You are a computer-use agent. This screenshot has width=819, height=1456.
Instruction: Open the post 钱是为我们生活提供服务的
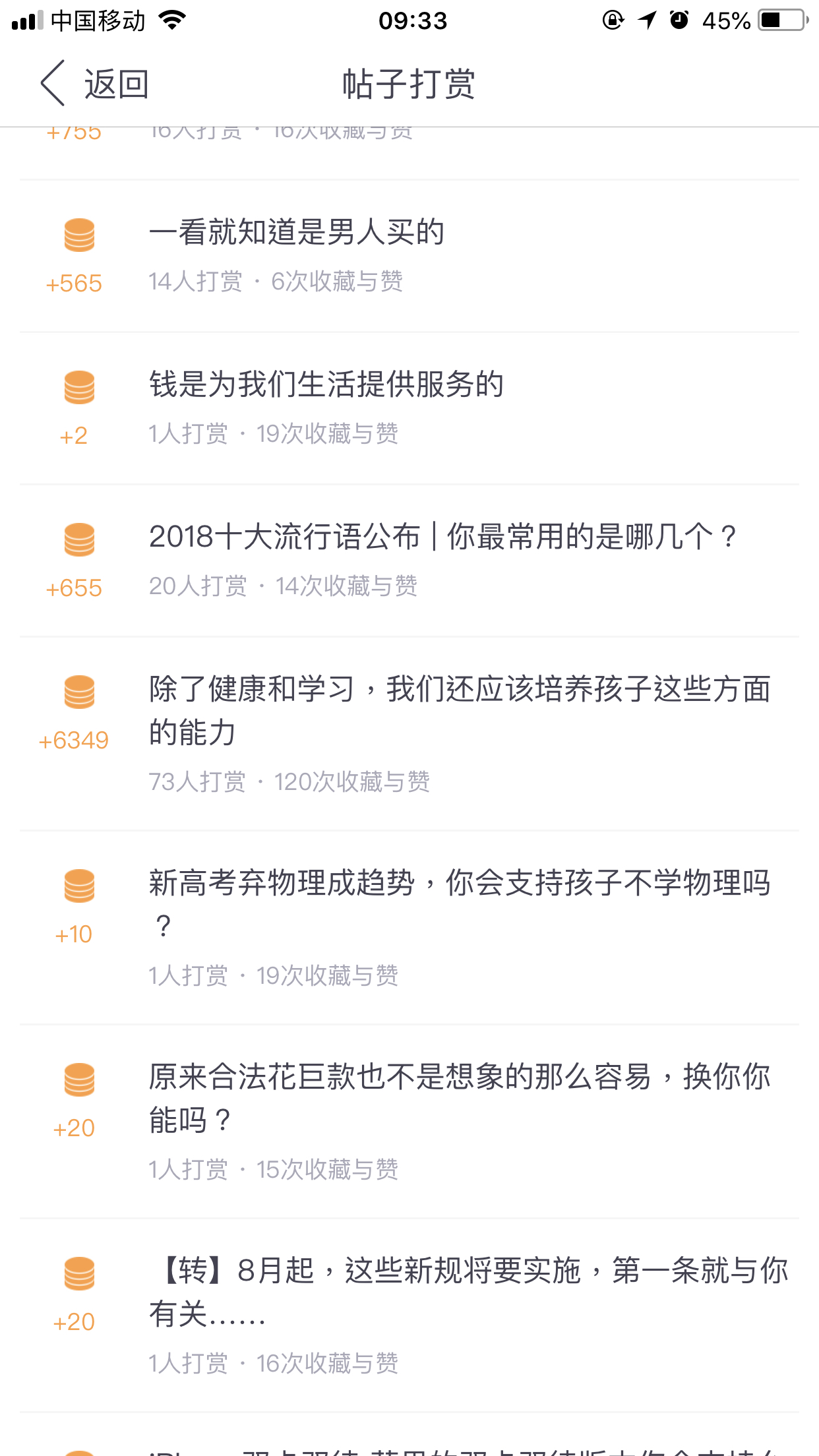[409, 409]
